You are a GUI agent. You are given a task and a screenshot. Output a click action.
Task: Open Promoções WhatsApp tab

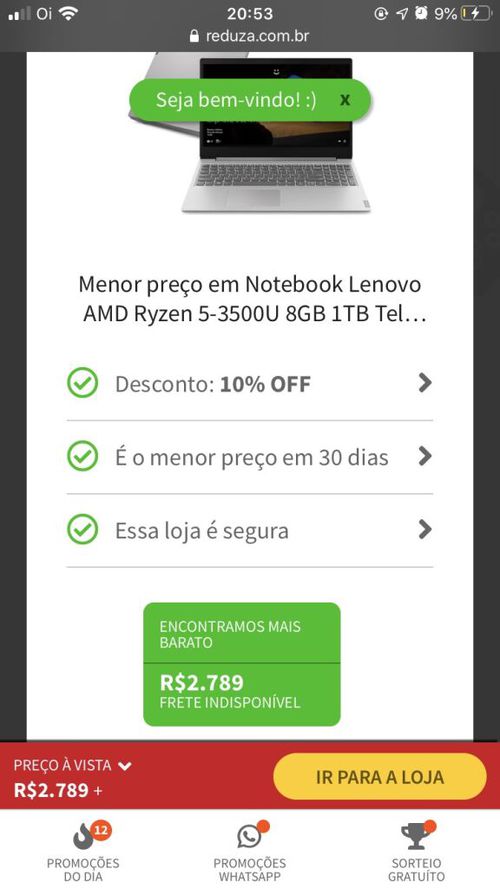pyautogui.click(x=249, y=850)
